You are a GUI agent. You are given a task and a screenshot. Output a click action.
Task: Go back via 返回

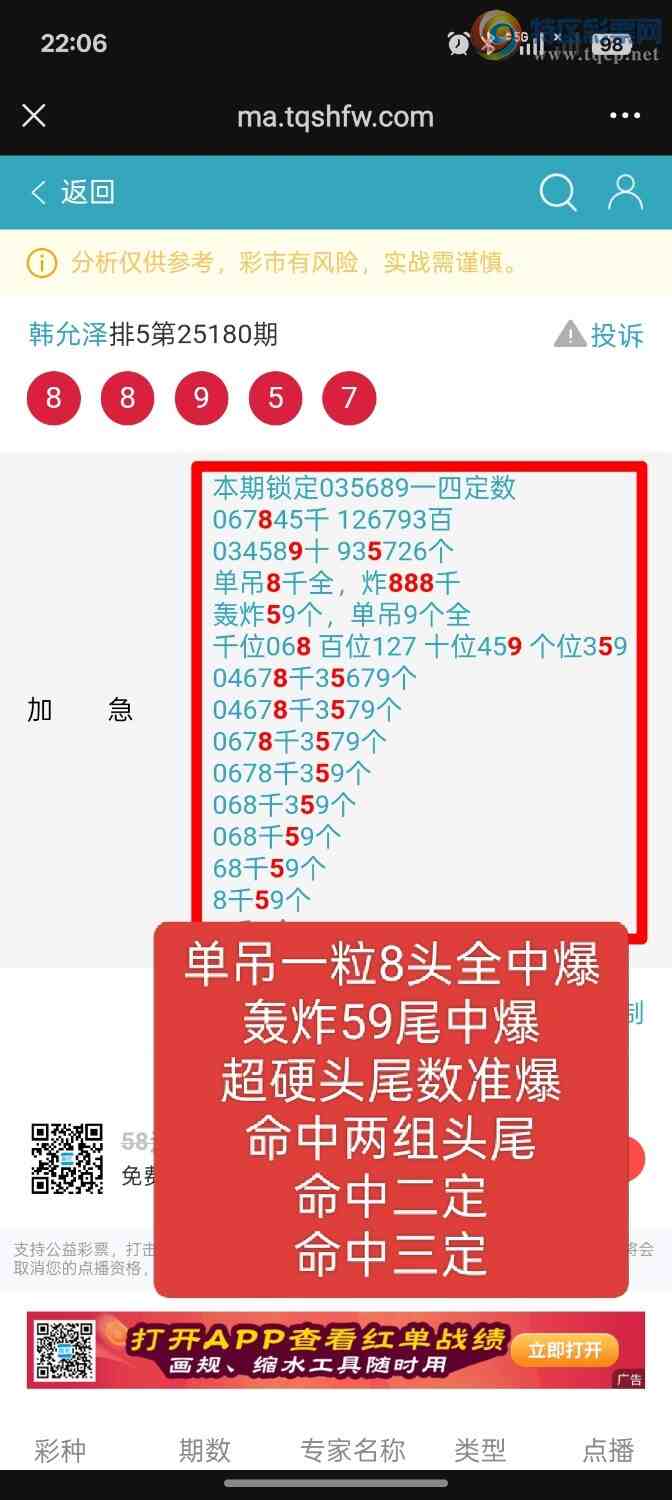[x=72, y=192]
